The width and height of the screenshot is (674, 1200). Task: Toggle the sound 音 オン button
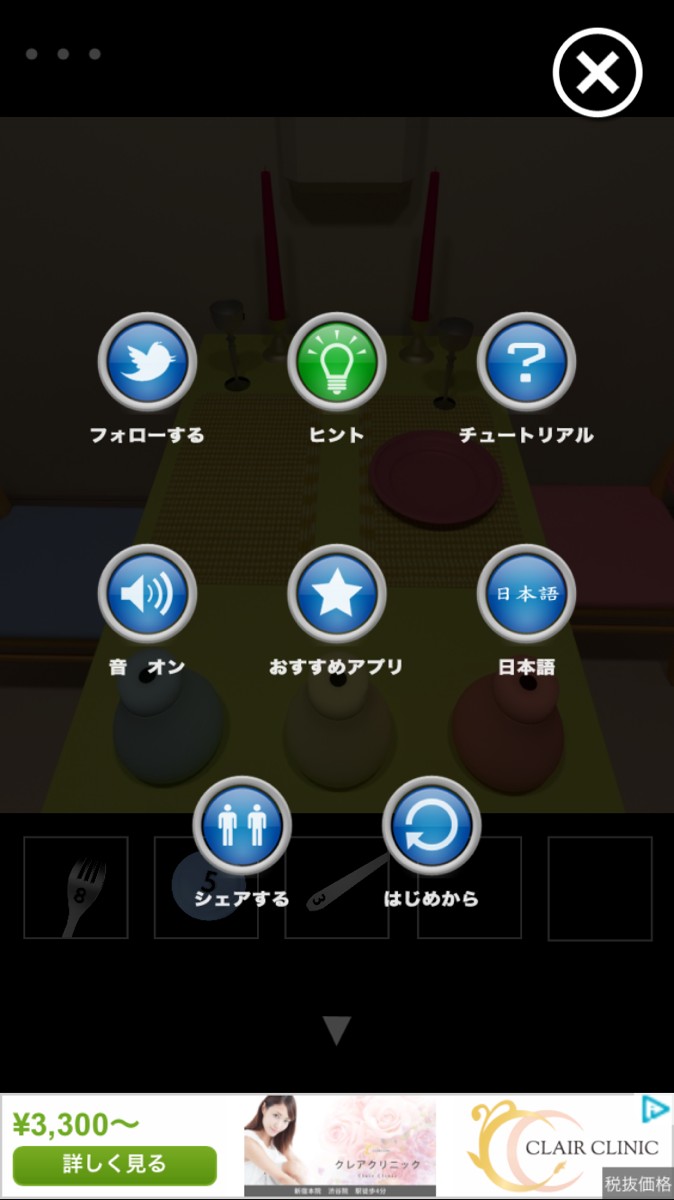point(147,595)
